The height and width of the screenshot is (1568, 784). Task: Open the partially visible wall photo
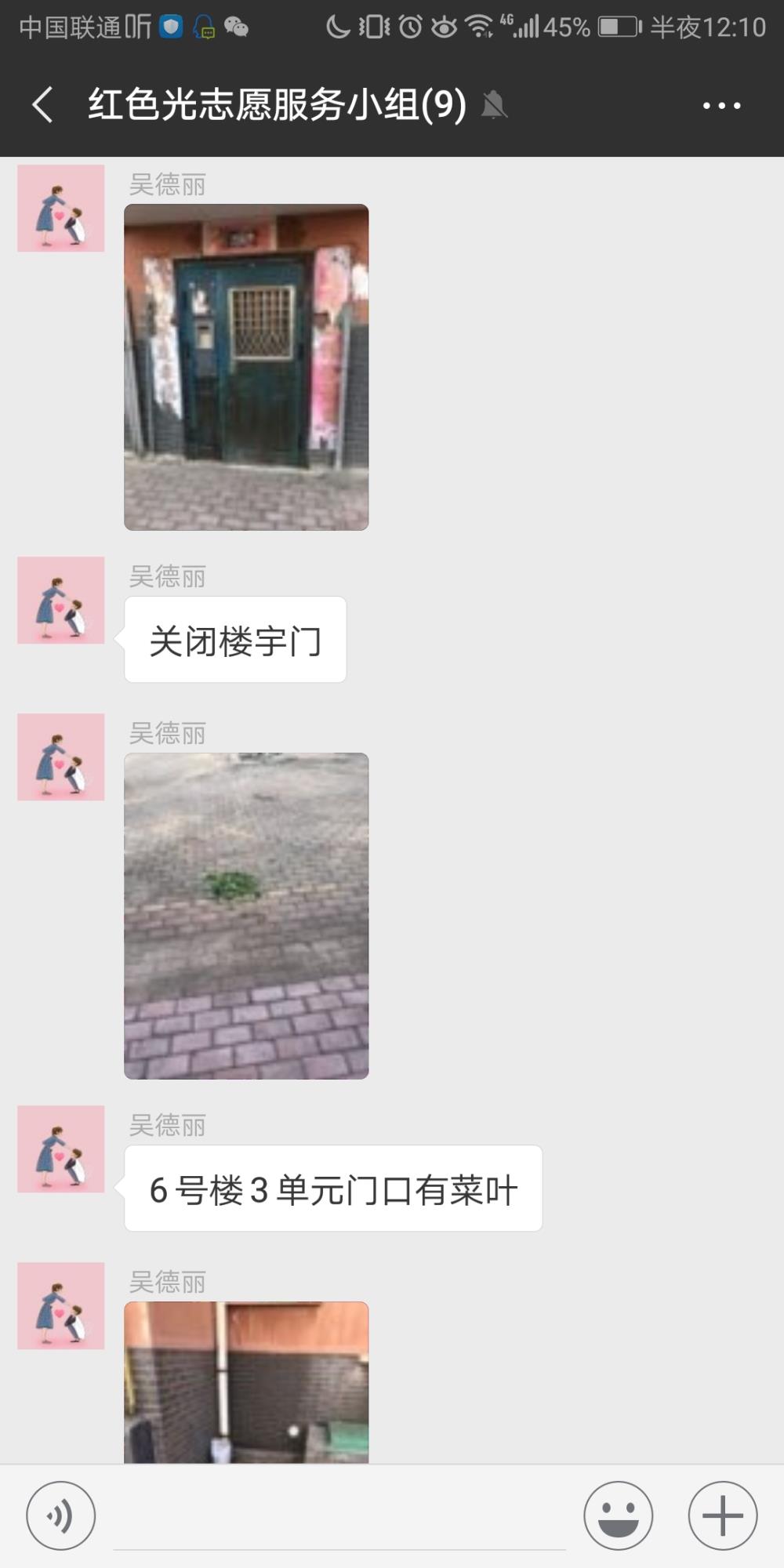click(x=246, y=1382)
